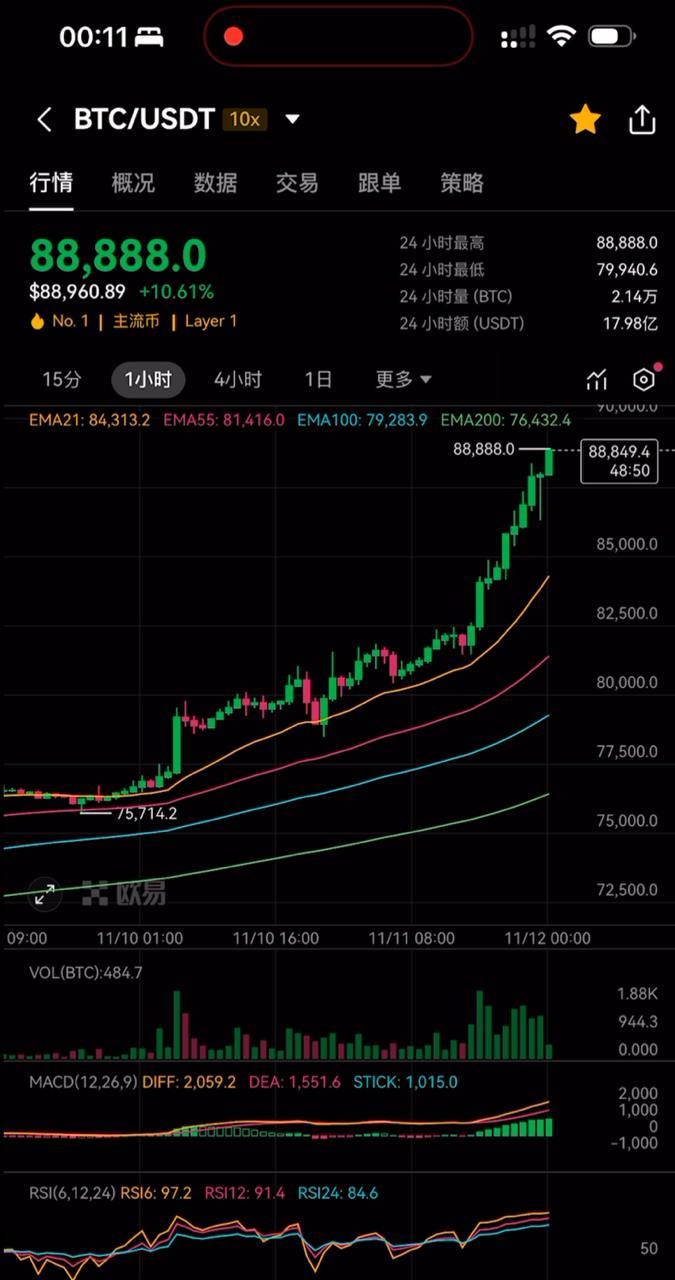Select the 15分 chart interval
Viewport: 675px width, 1280px height.
click(62, 380)
